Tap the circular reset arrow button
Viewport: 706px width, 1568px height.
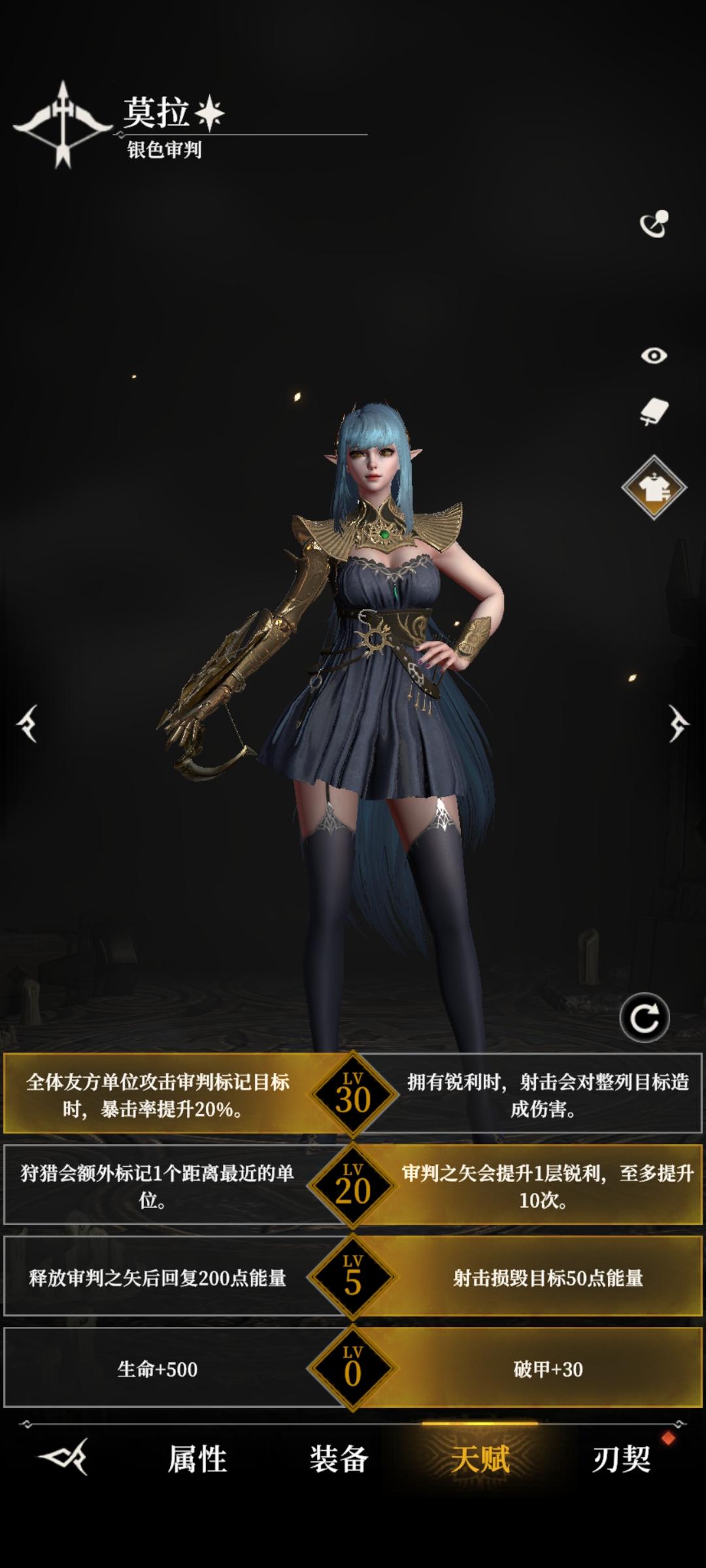pos(645,1018)
